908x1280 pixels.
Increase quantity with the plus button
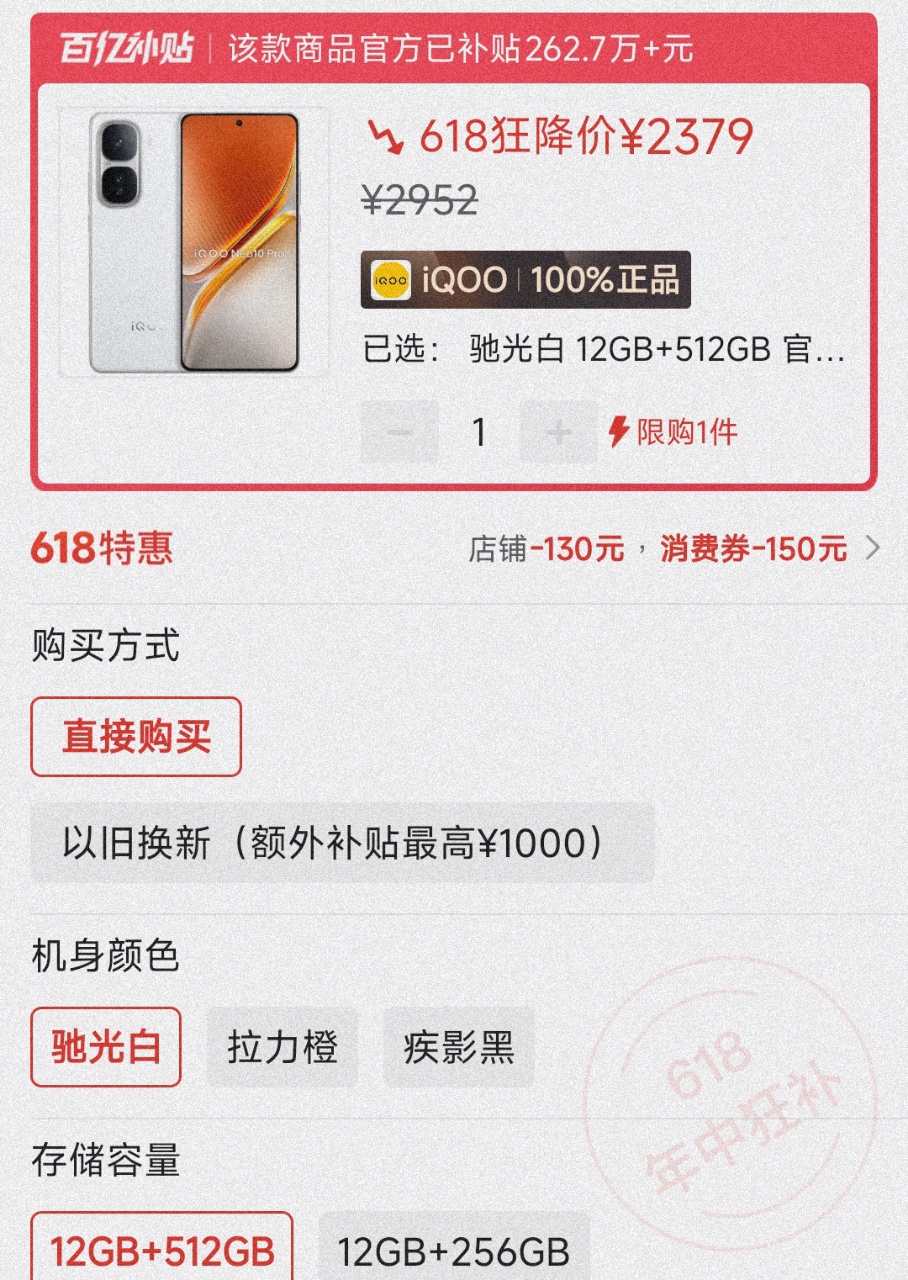tap(558, 432)
